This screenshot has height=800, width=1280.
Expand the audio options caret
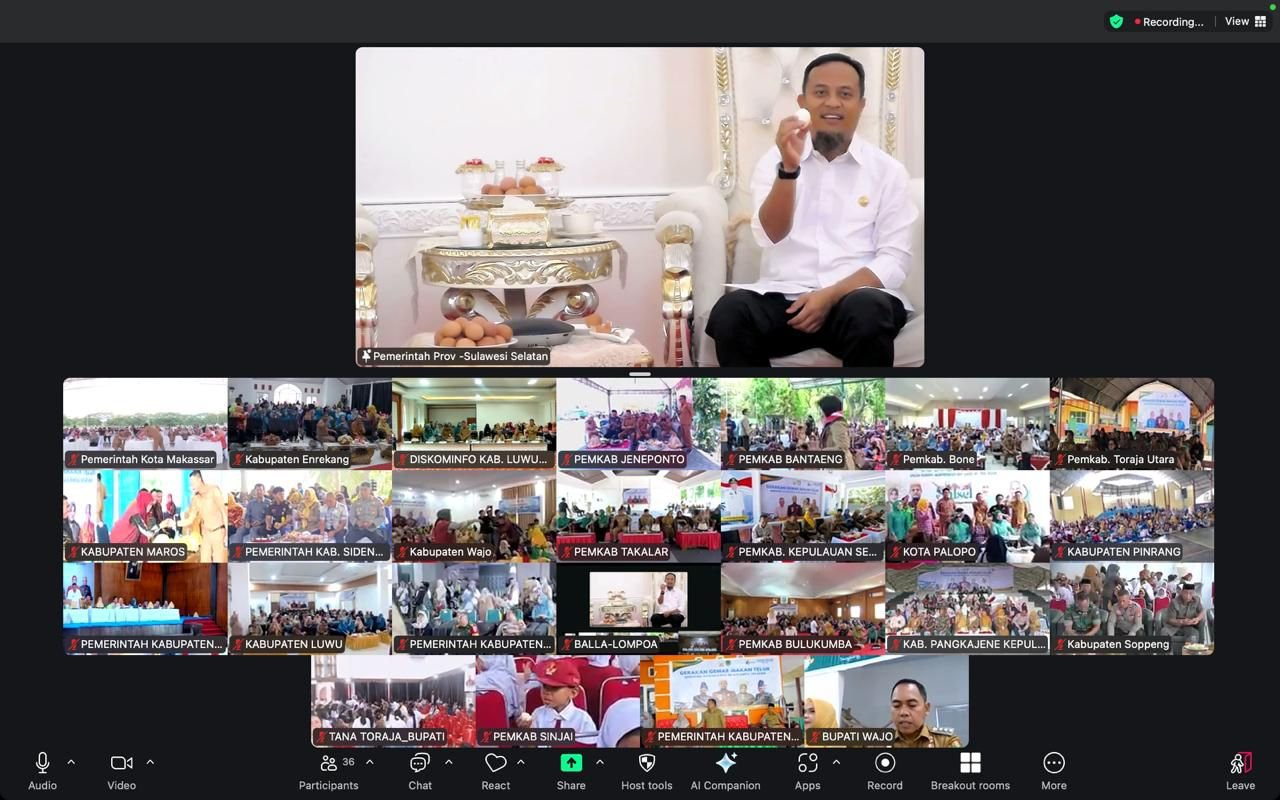coord(71,762)
